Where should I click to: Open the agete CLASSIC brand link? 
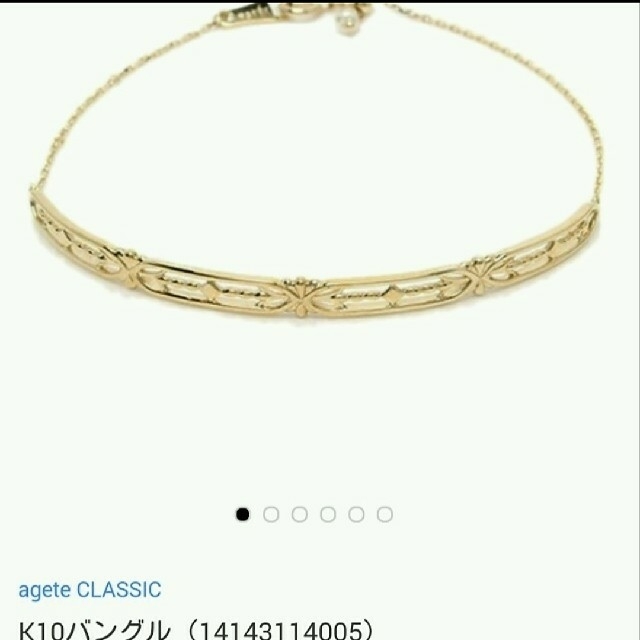[x=89, y=590]
